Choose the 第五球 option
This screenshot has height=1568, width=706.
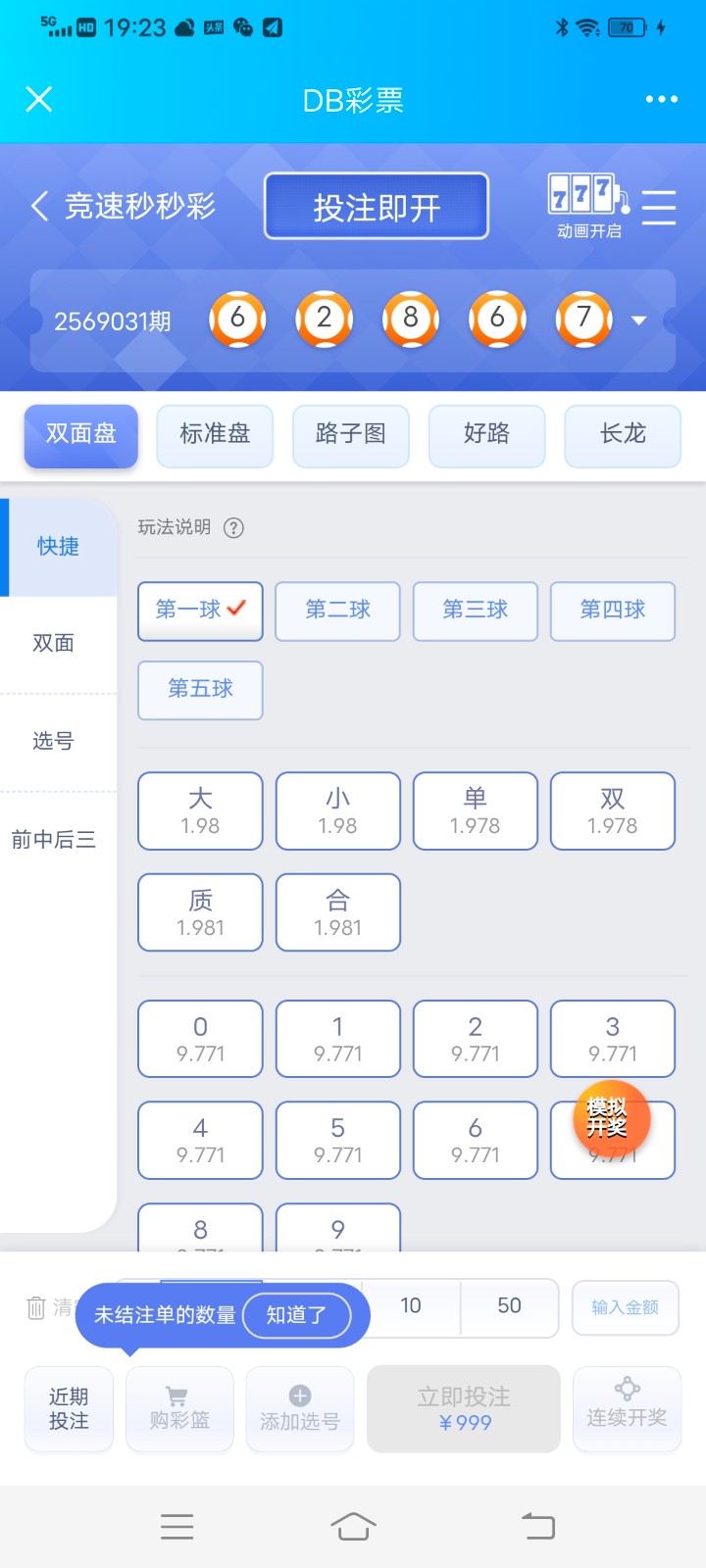200,690
